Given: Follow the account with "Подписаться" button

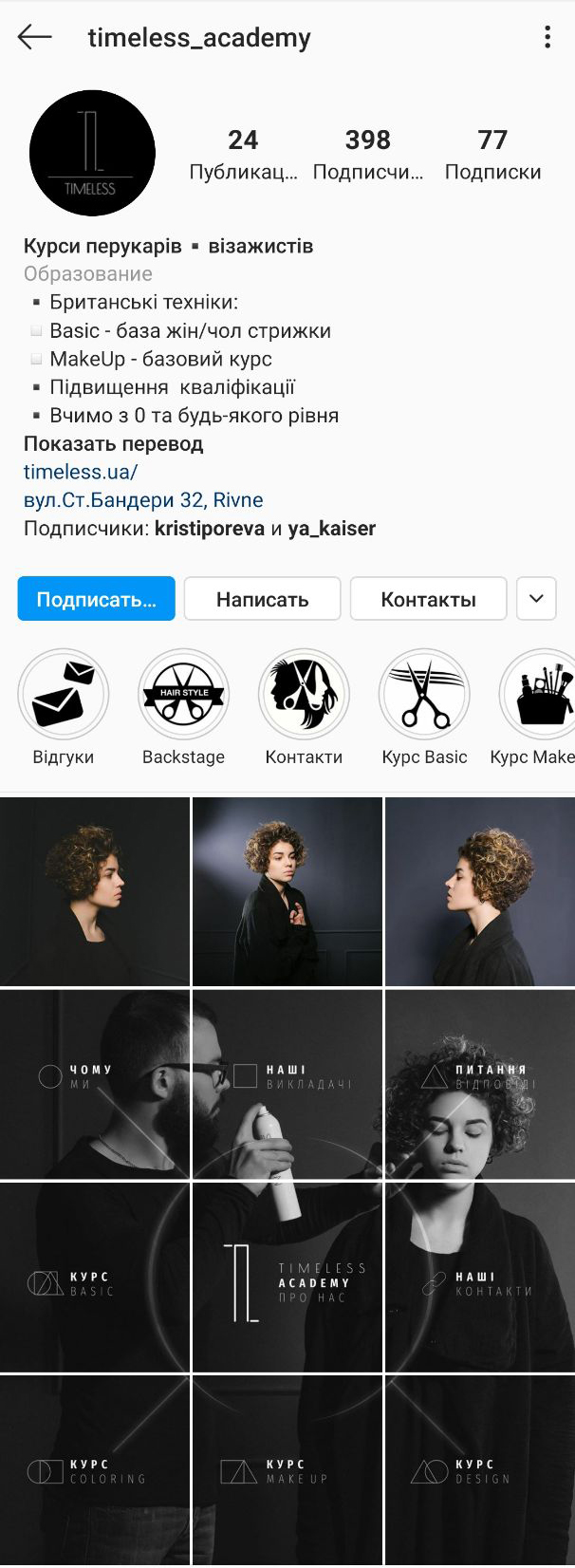Looking at the screenshot, I should coord(96,599).
